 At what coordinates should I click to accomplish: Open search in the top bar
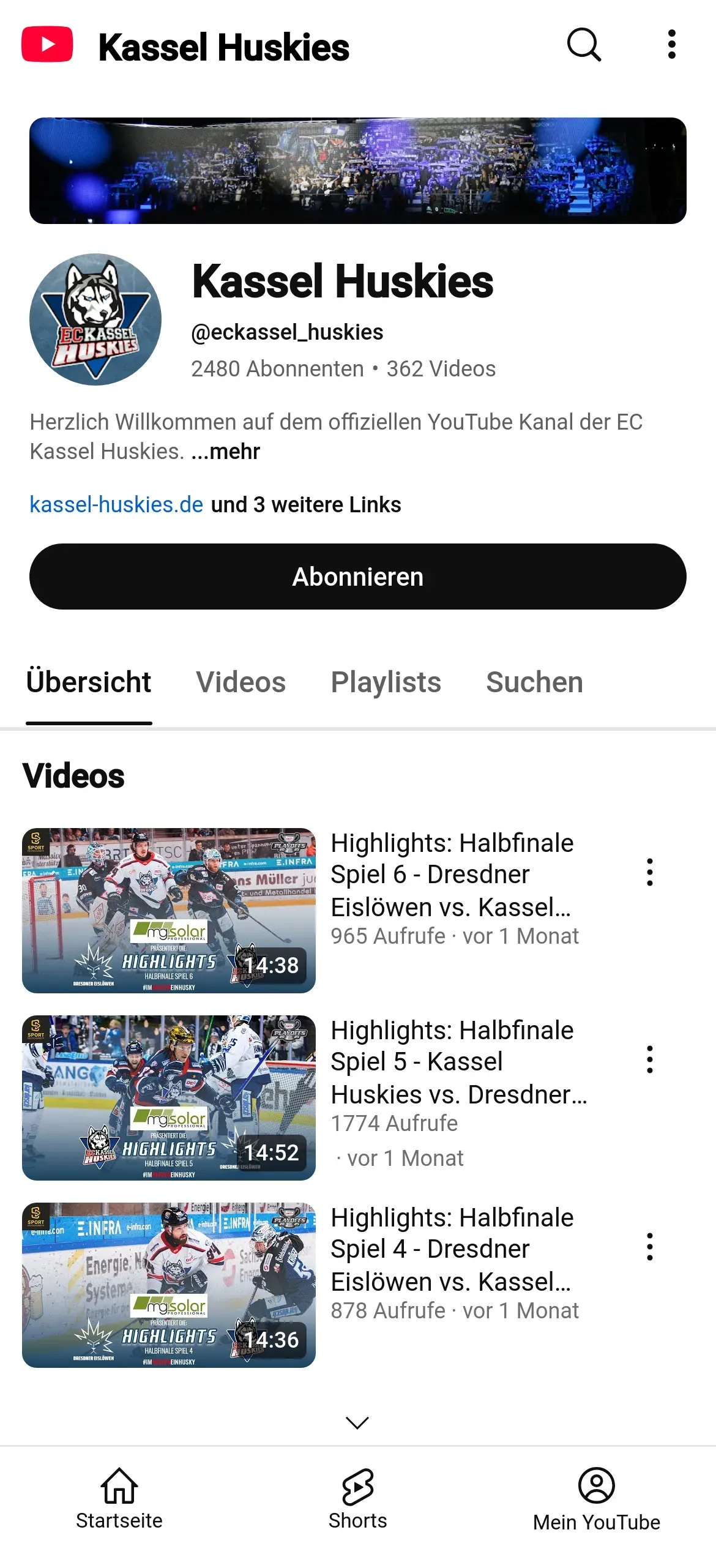click(584, 45)
